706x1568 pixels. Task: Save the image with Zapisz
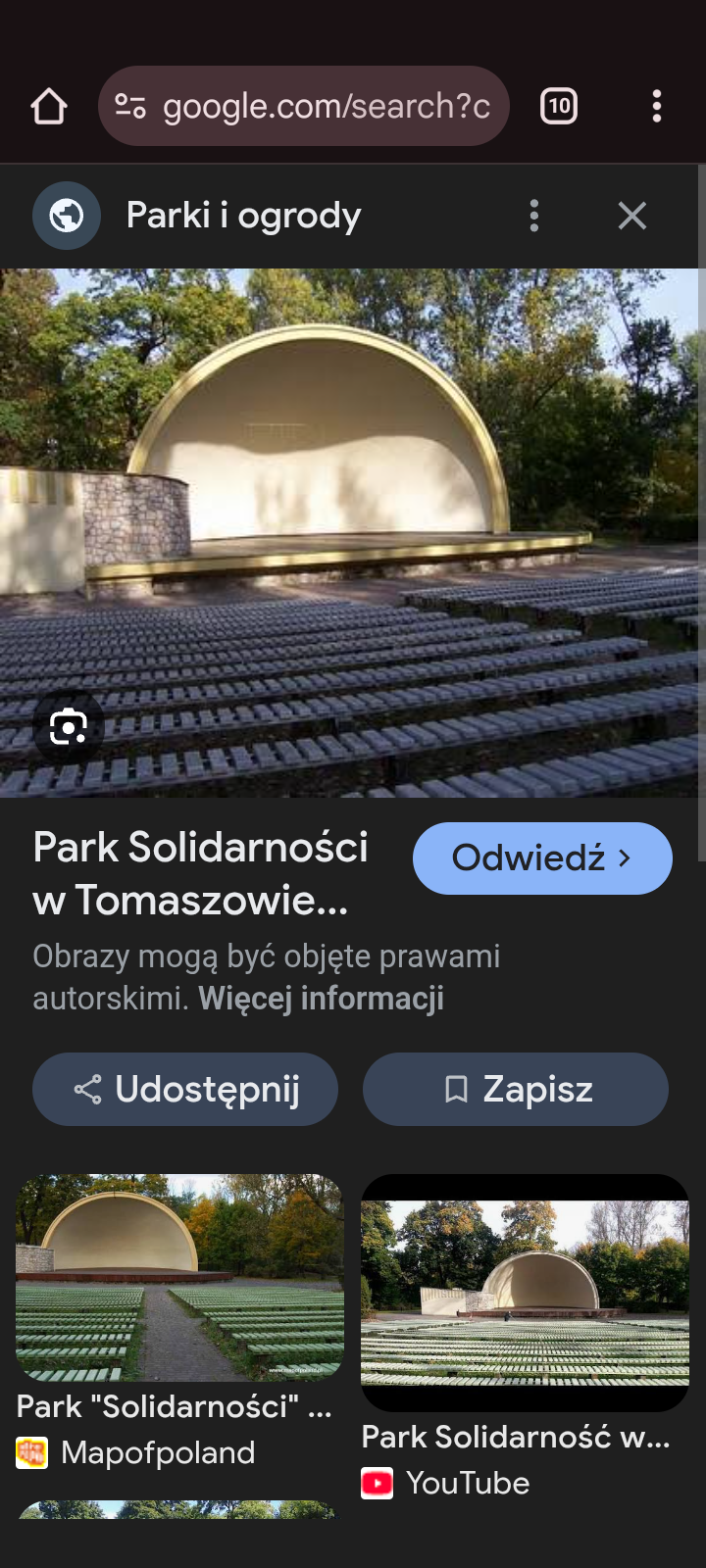(516, 1089)
